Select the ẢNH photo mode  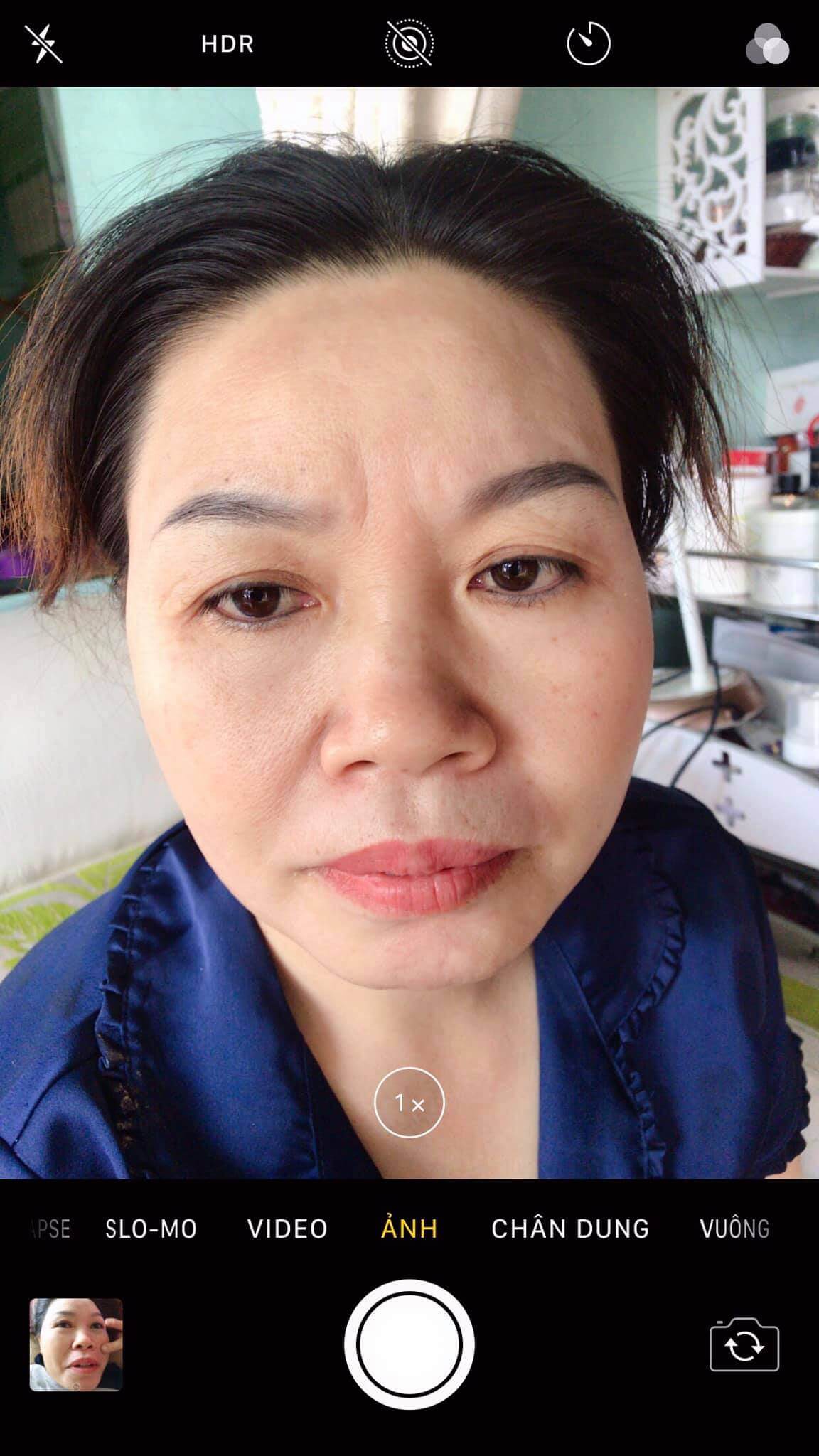[x=409, y=1229]
